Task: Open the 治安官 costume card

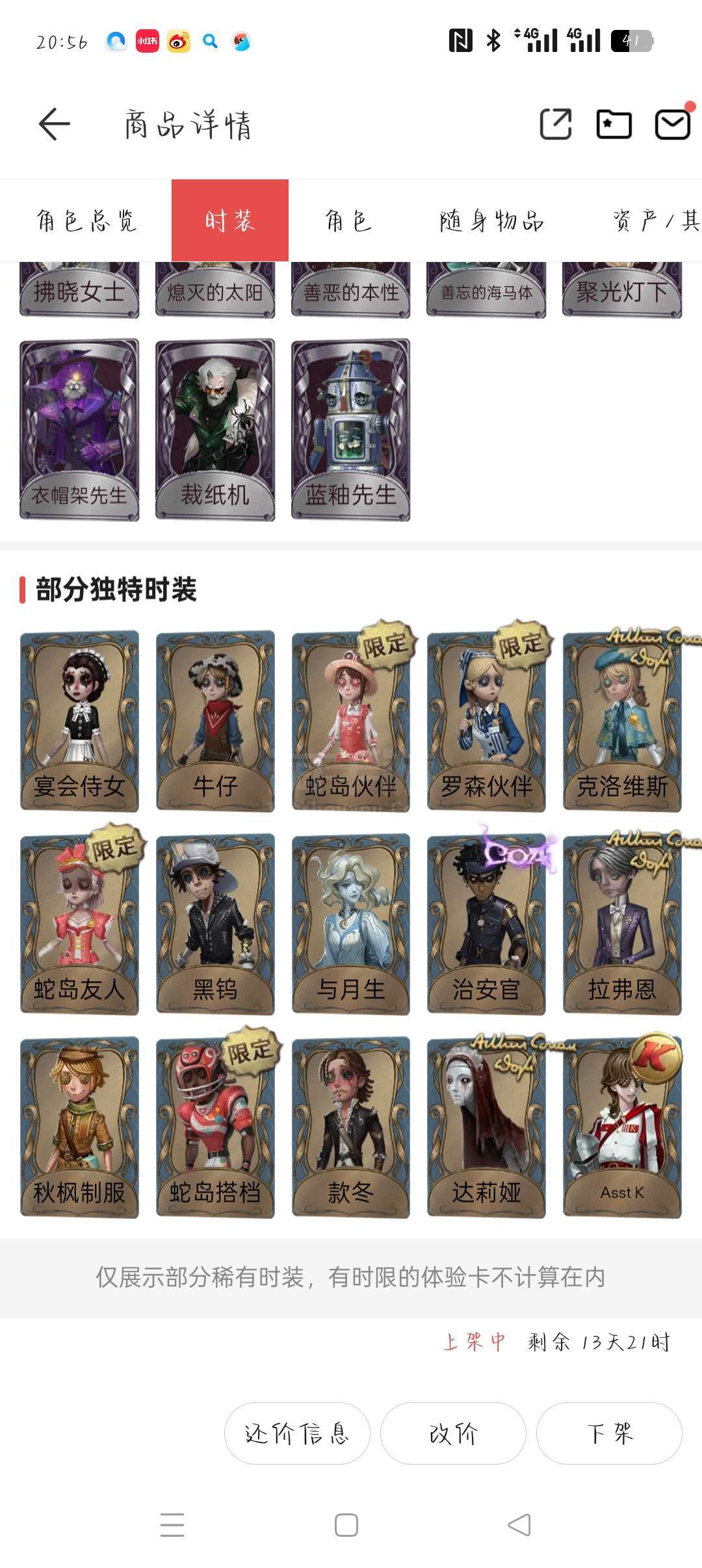Action: (x=486, y=923)
